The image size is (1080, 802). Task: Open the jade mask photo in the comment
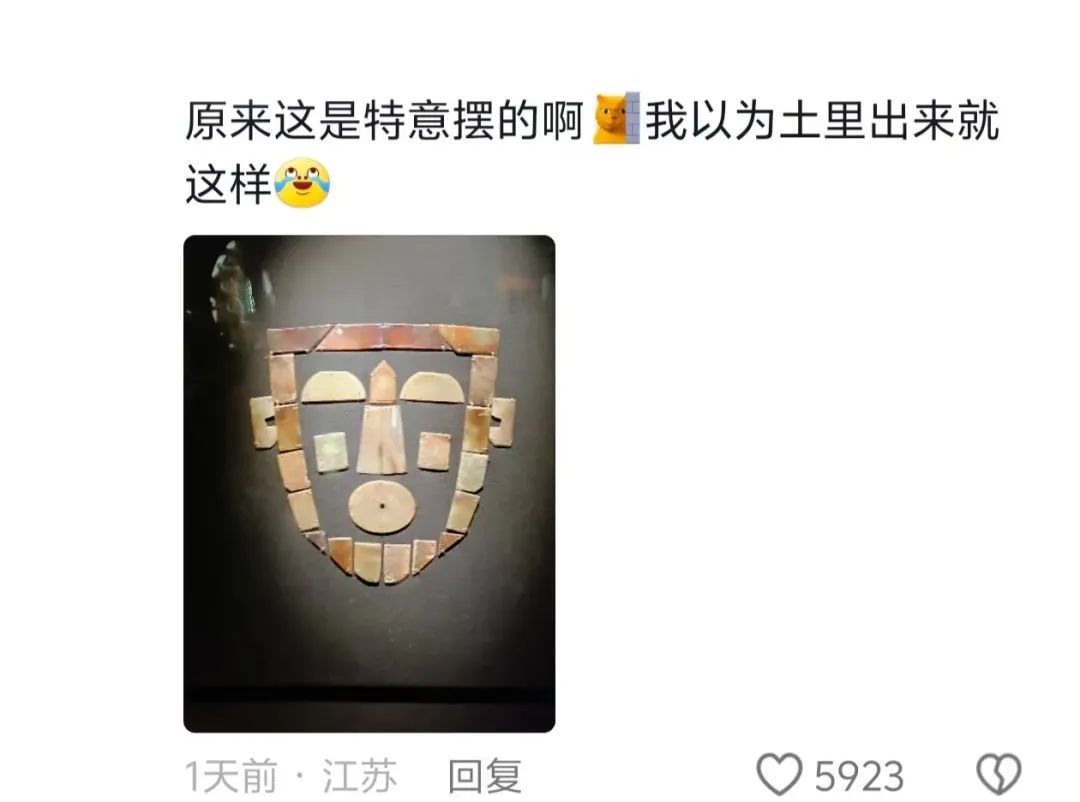point(368,483)
